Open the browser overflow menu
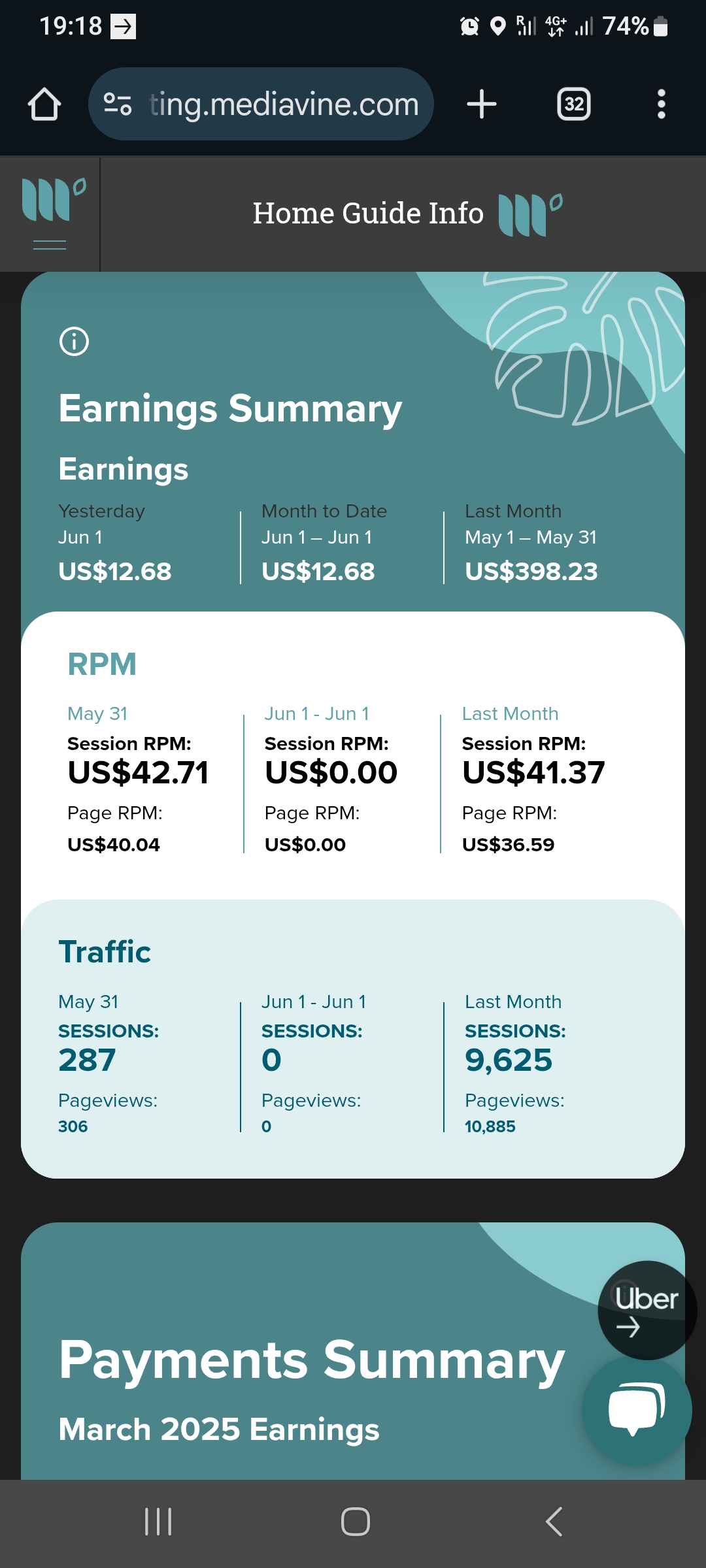Viewport: 706px width, 1568px height. click(x=662, y=105)
